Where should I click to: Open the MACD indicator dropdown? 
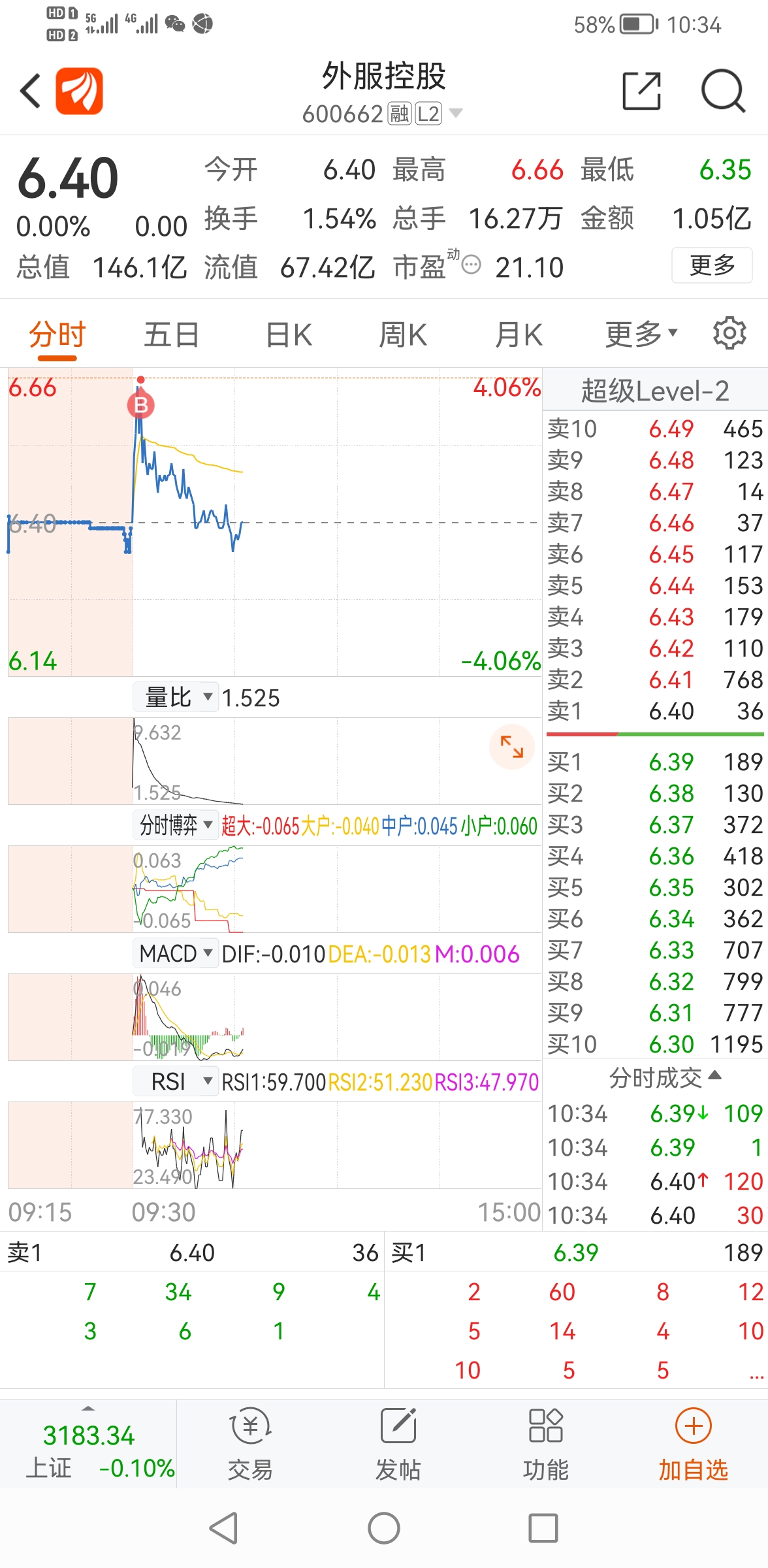pos(174,954)
